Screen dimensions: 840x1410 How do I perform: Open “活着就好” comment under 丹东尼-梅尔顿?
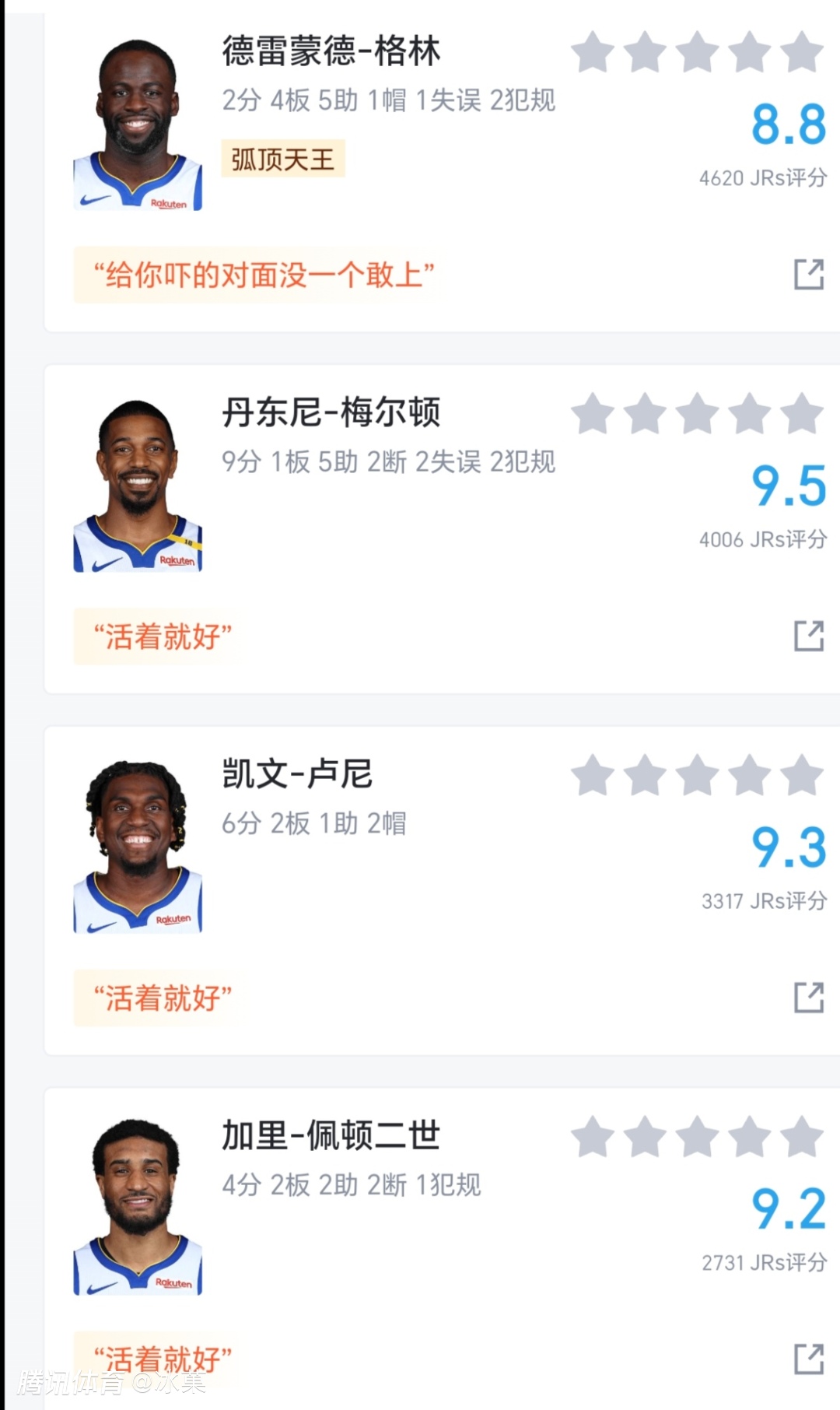(x=163, y=637)
